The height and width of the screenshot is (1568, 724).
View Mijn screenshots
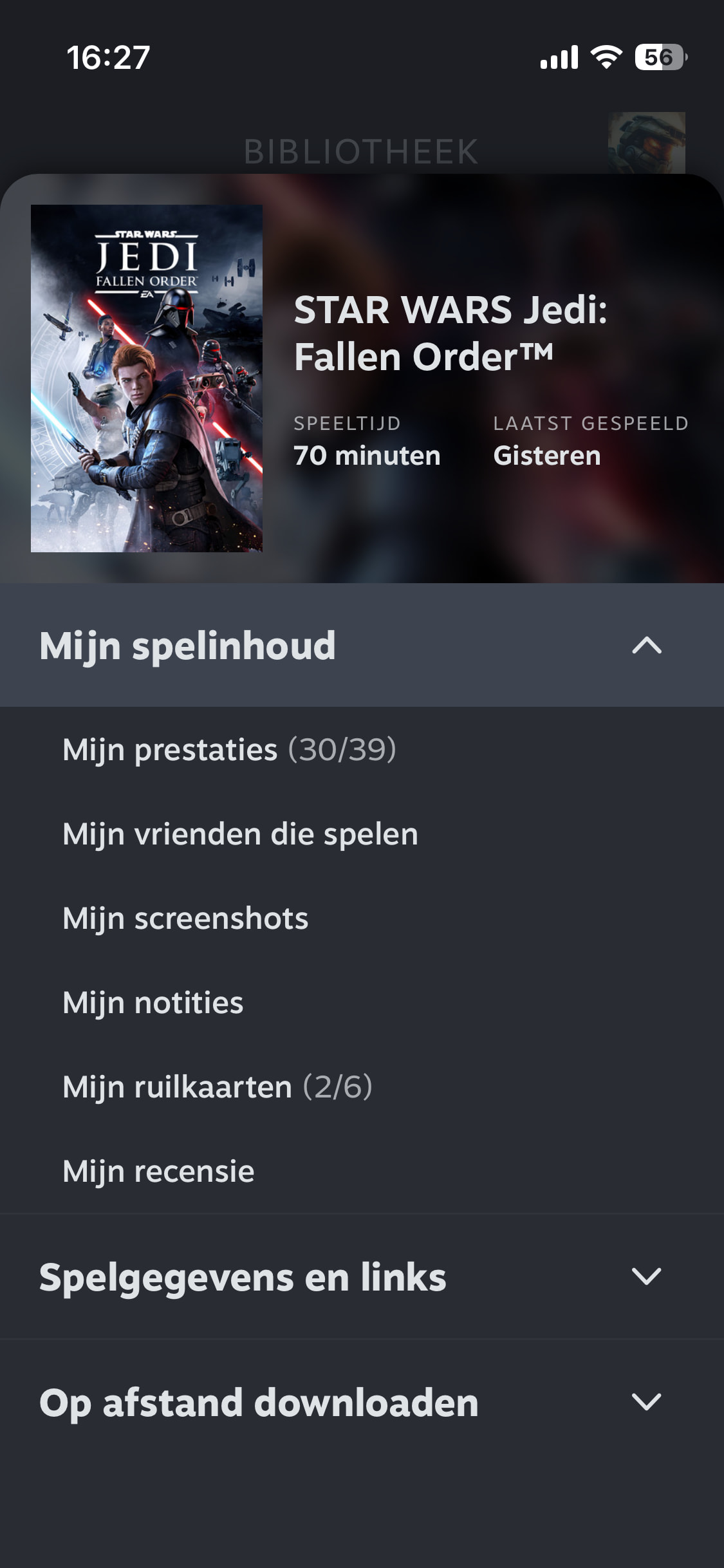tap(185, 918)
